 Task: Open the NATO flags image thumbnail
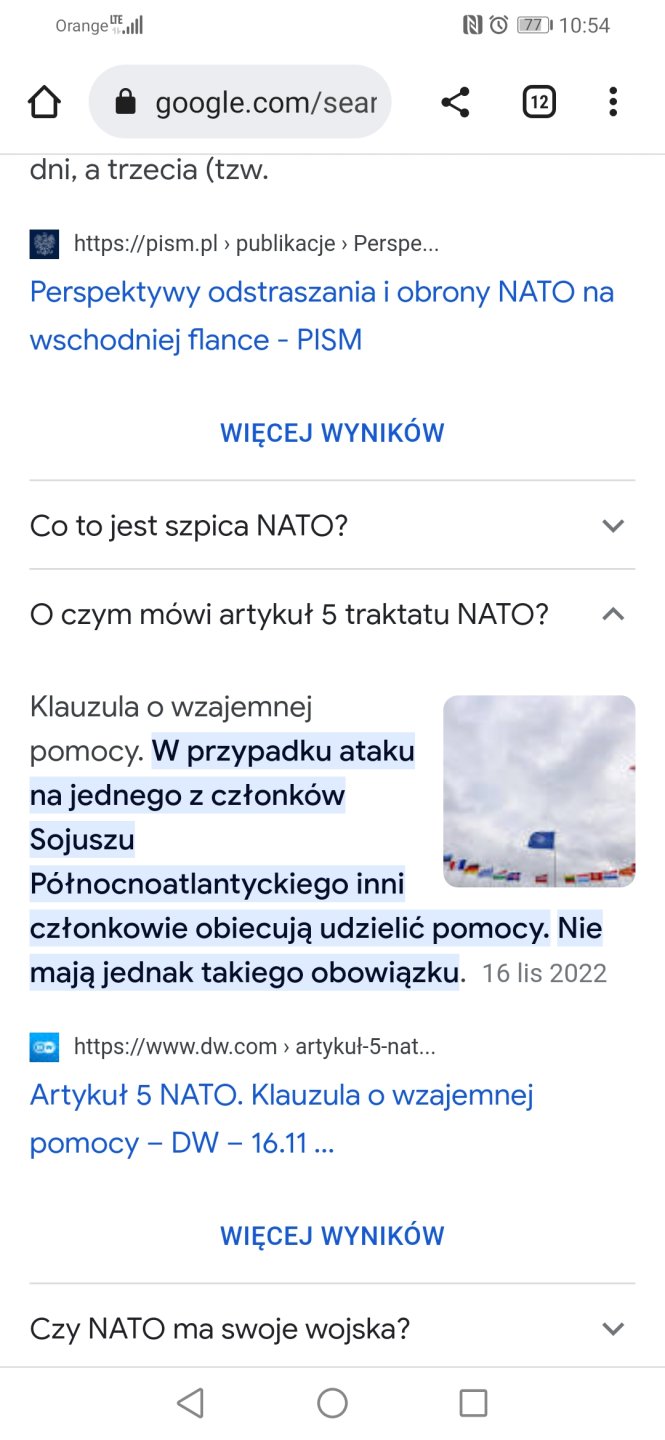tap(539, 791)
